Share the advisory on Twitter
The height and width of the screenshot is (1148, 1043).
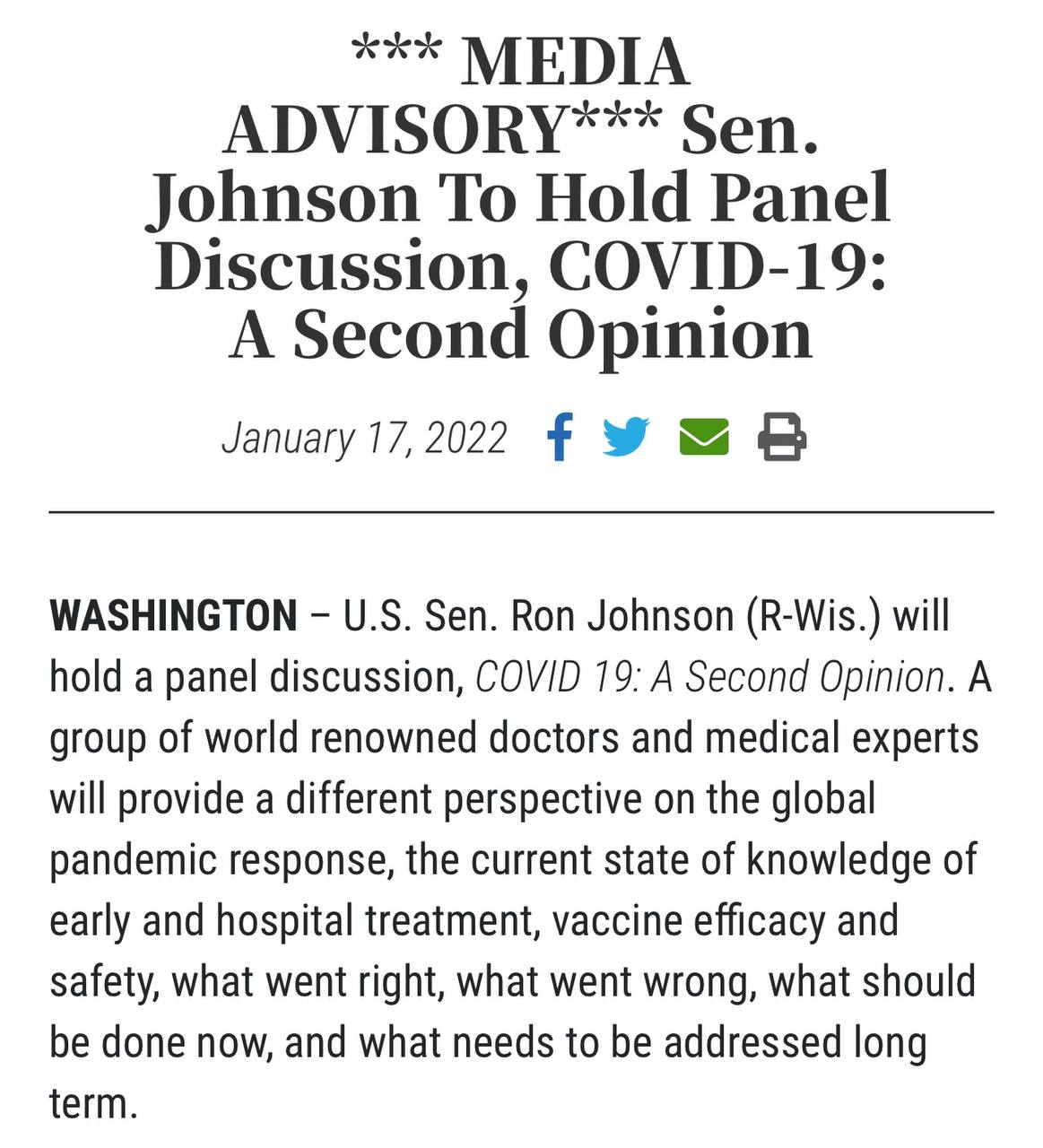tap(626, 437)
